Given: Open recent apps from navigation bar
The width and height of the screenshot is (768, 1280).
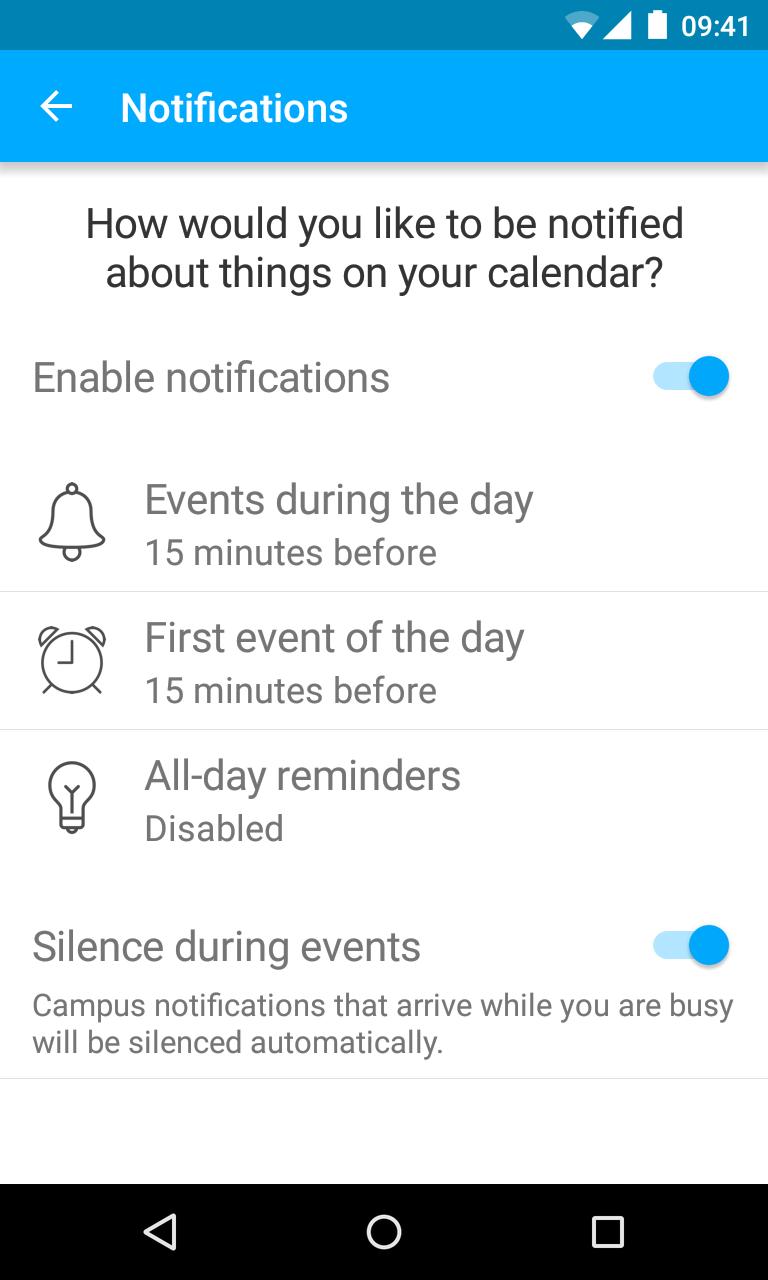Looking at the screenshot, I should click(x=607, y=1232).
